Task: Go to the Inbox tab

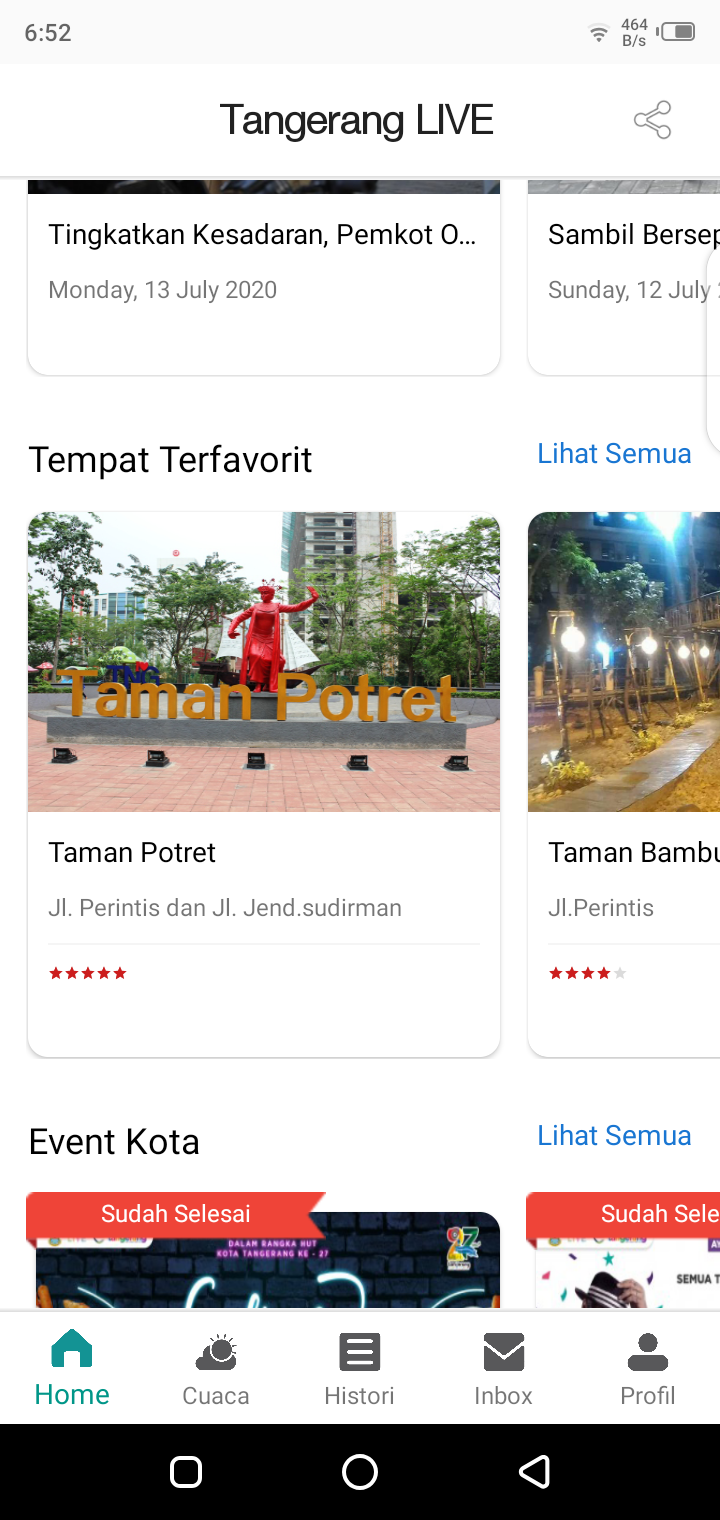Action: pyautogui.click(x=503, y=1368)
